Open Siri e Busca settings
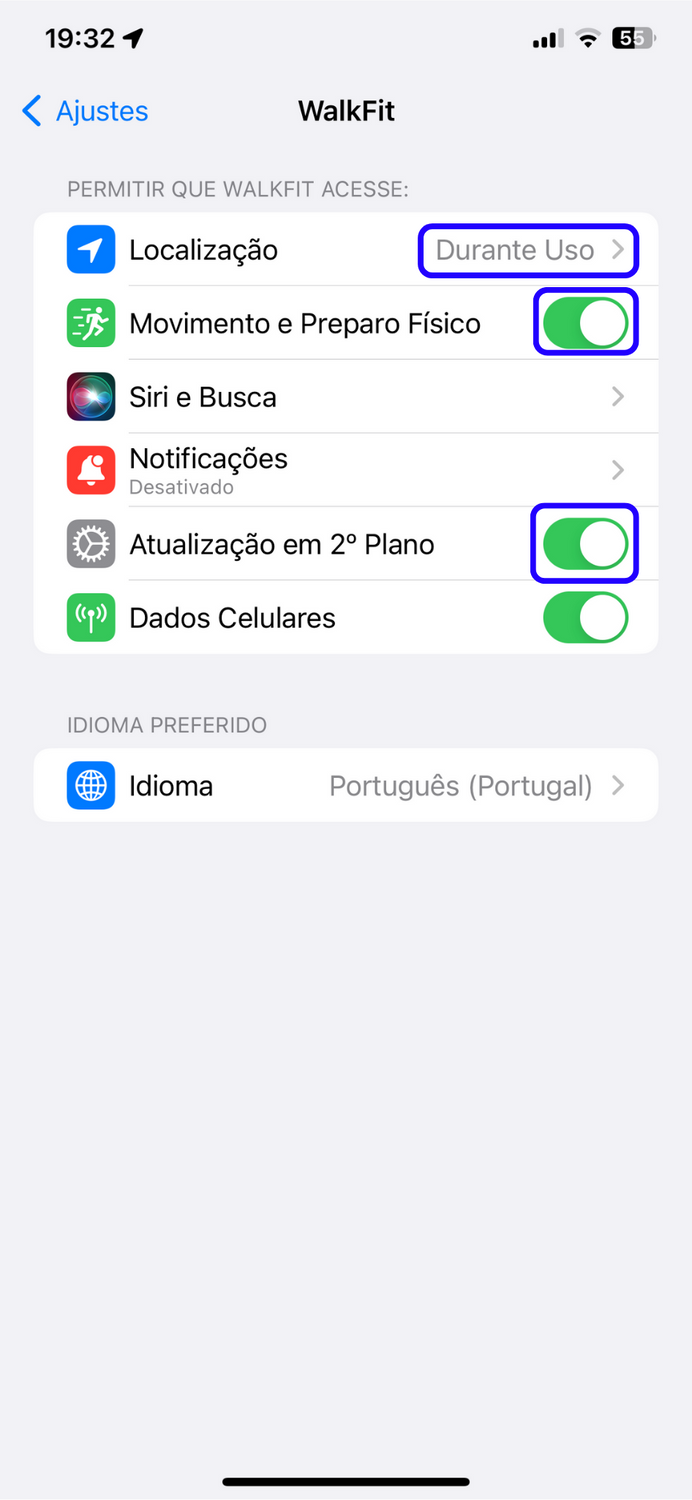 click(x=346, y=397)
